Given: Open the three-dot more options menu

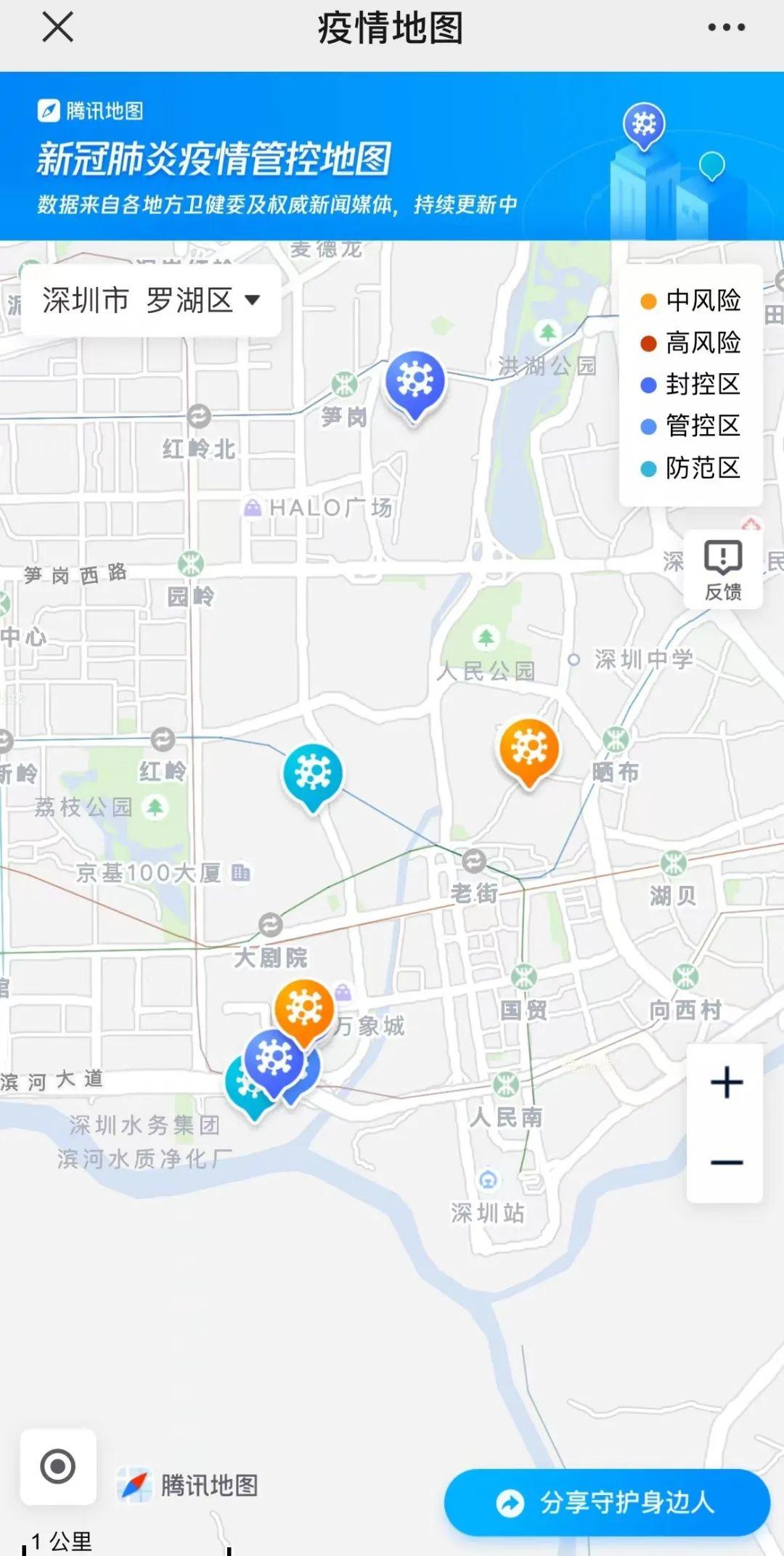Looking at the screenshot, I should click(x=726, y=28).
